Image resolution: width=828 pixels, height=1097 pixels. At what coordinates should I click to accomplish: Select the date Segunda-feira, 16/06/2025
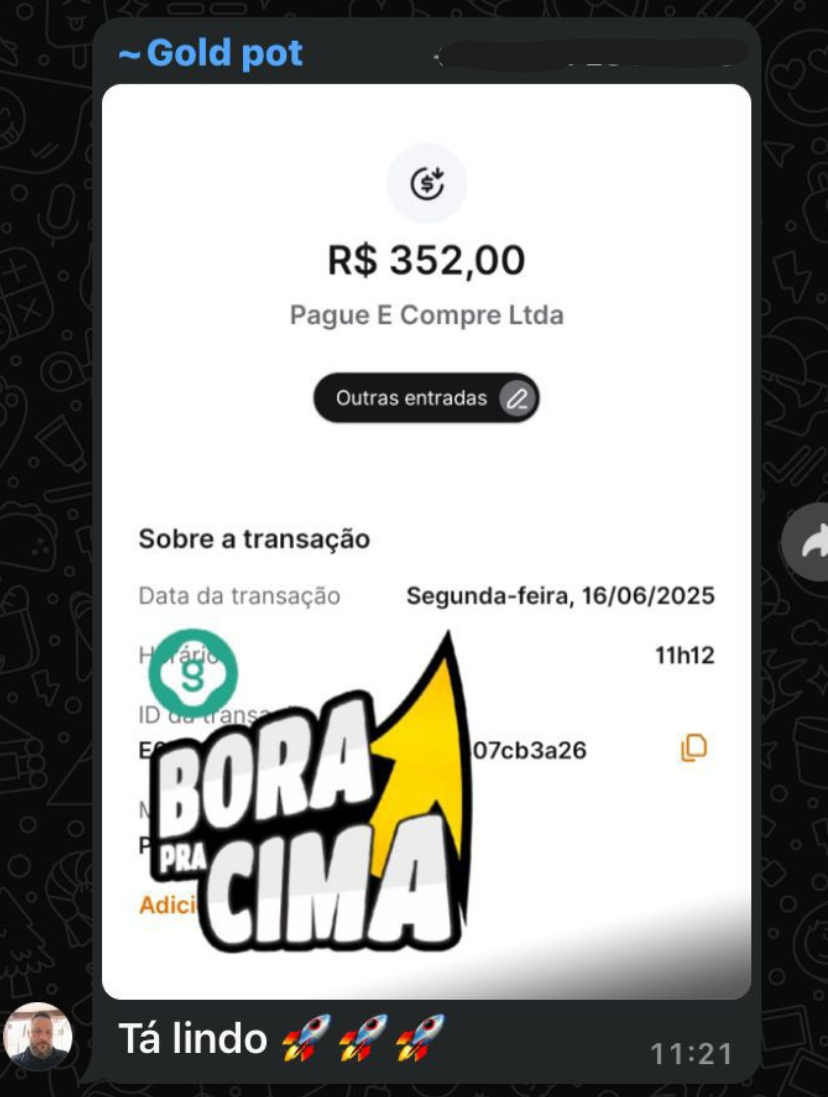click(x=561, y=595)
